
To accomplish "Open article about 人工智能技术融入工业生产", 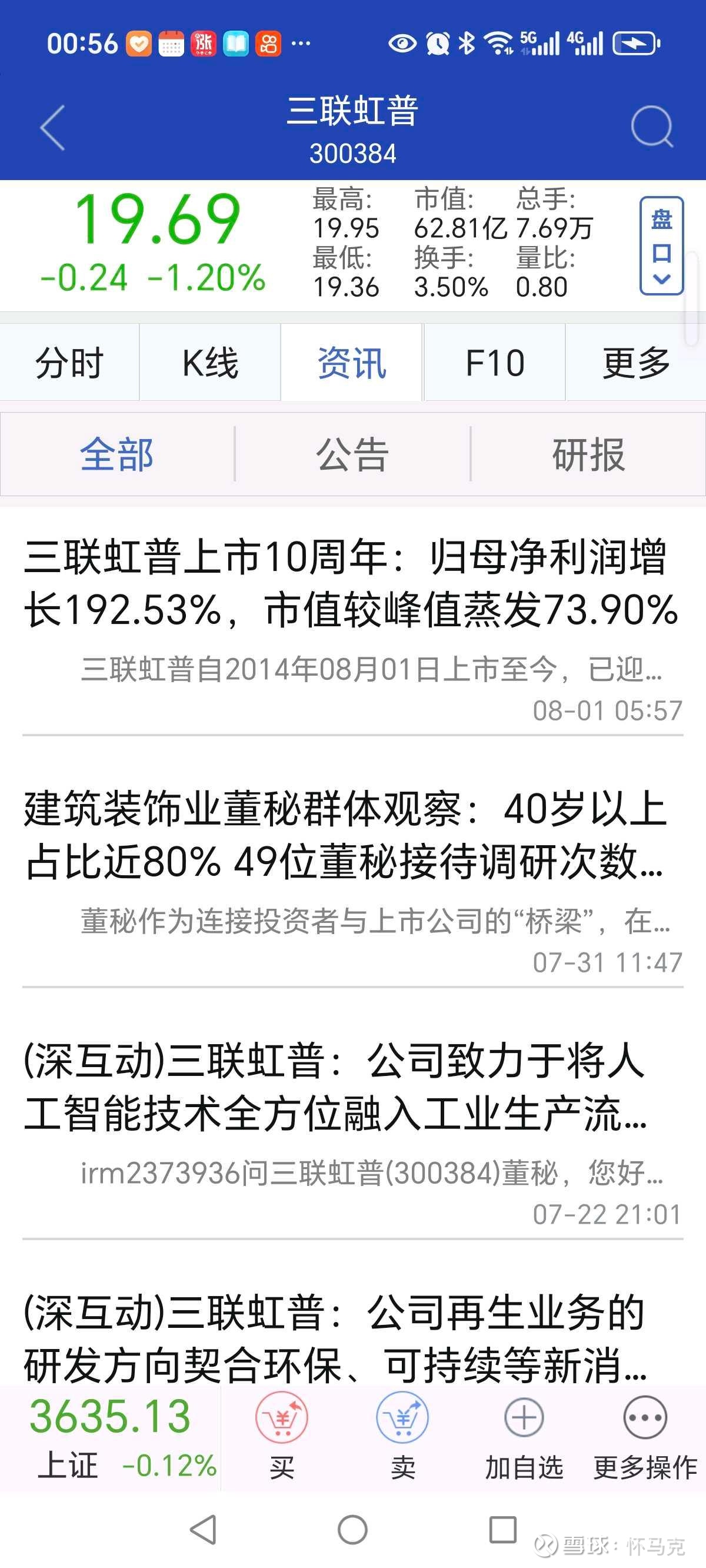I will (352, 1132).
